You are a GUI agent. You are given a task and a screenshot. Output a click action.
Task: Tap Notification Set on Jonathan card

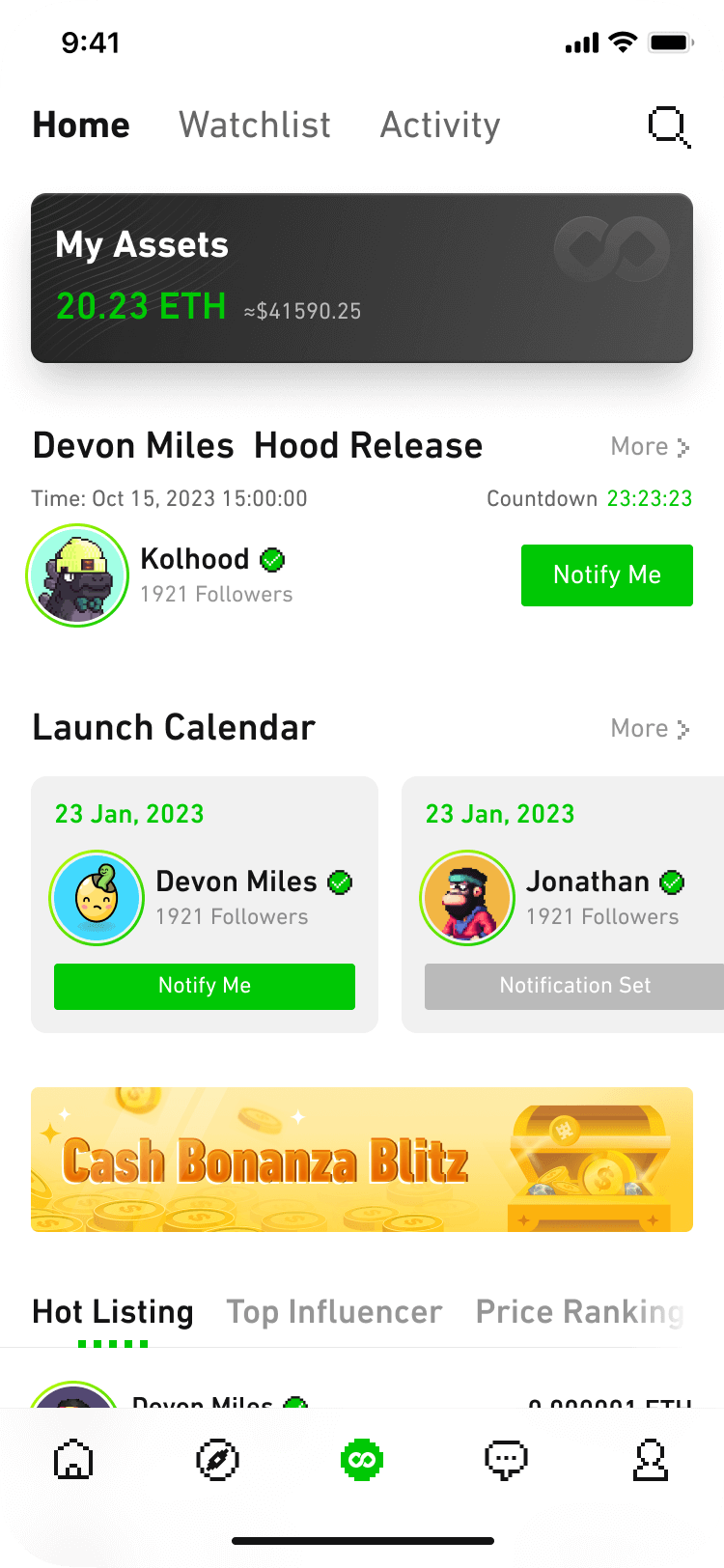click(573, 986)
